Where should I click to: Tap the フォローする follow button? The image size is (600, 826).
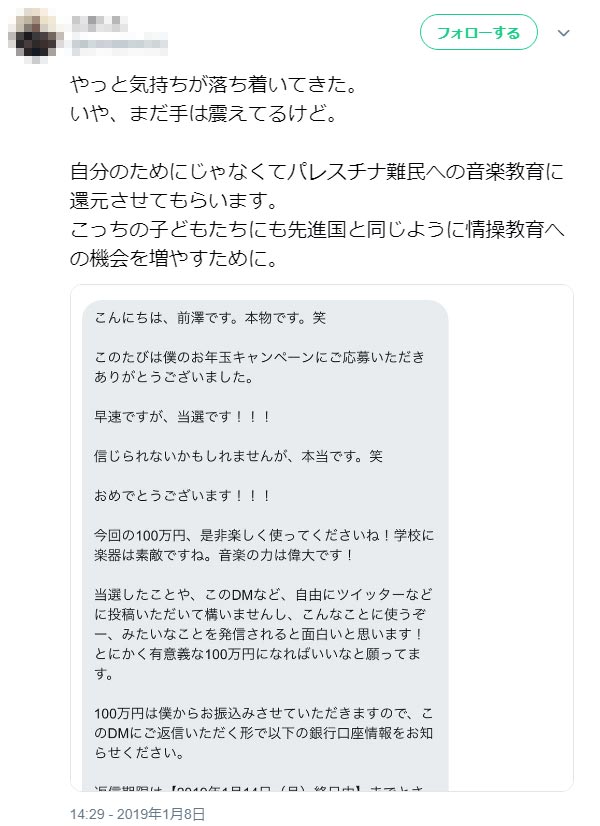point(478,33)
